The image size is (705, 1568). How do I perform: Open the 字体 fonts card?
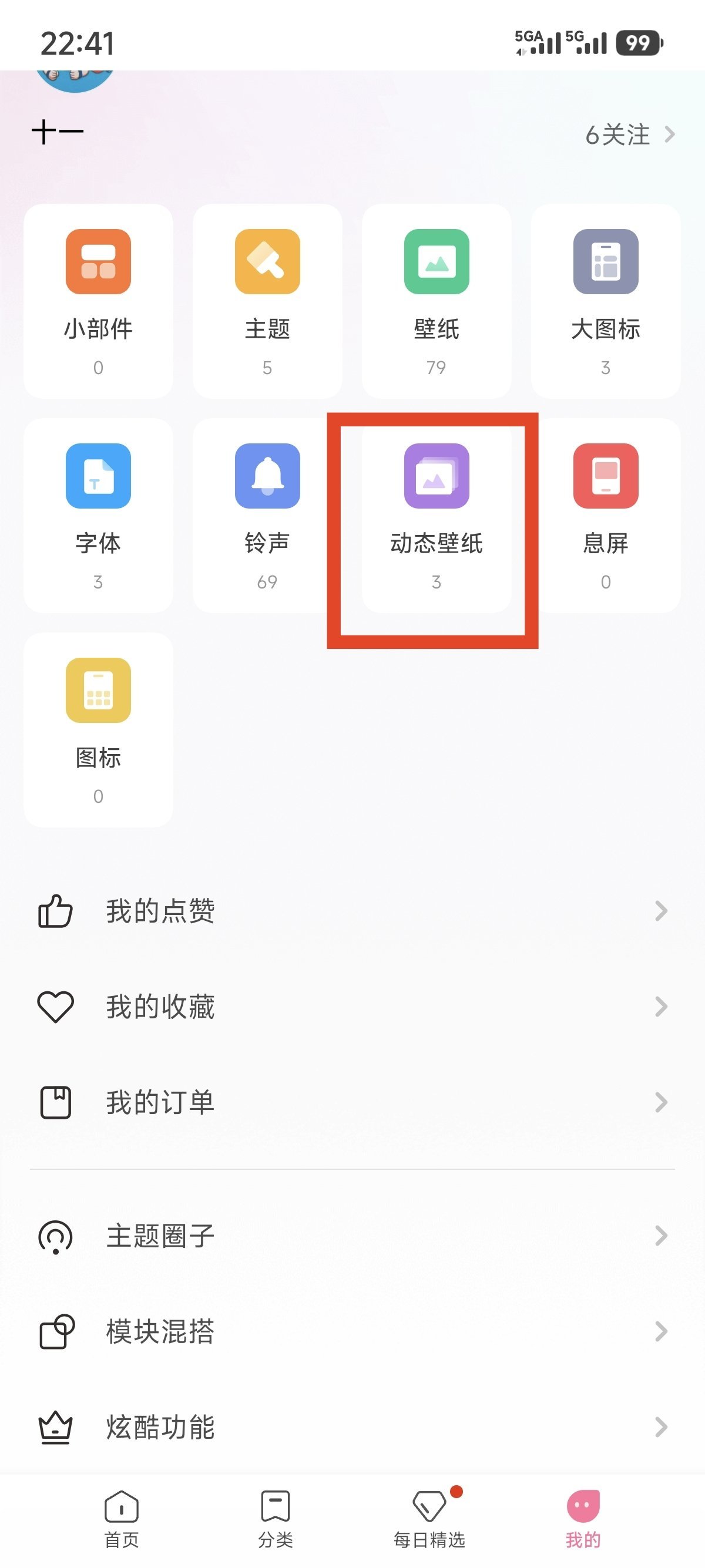pos(98,516)
